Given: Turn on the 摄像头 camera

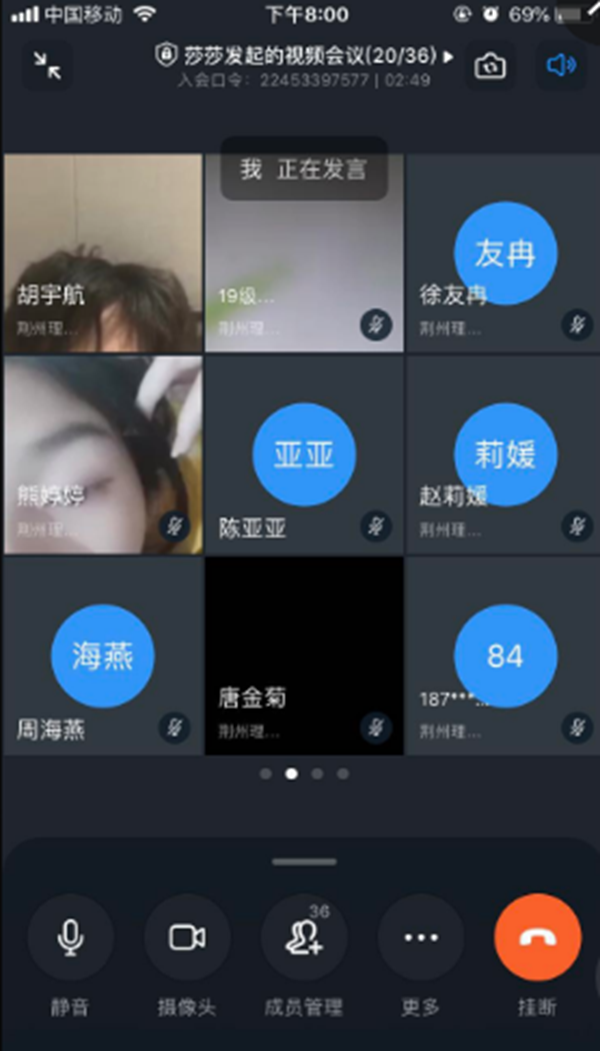Looking at the screenshot, I should [187, 937].
